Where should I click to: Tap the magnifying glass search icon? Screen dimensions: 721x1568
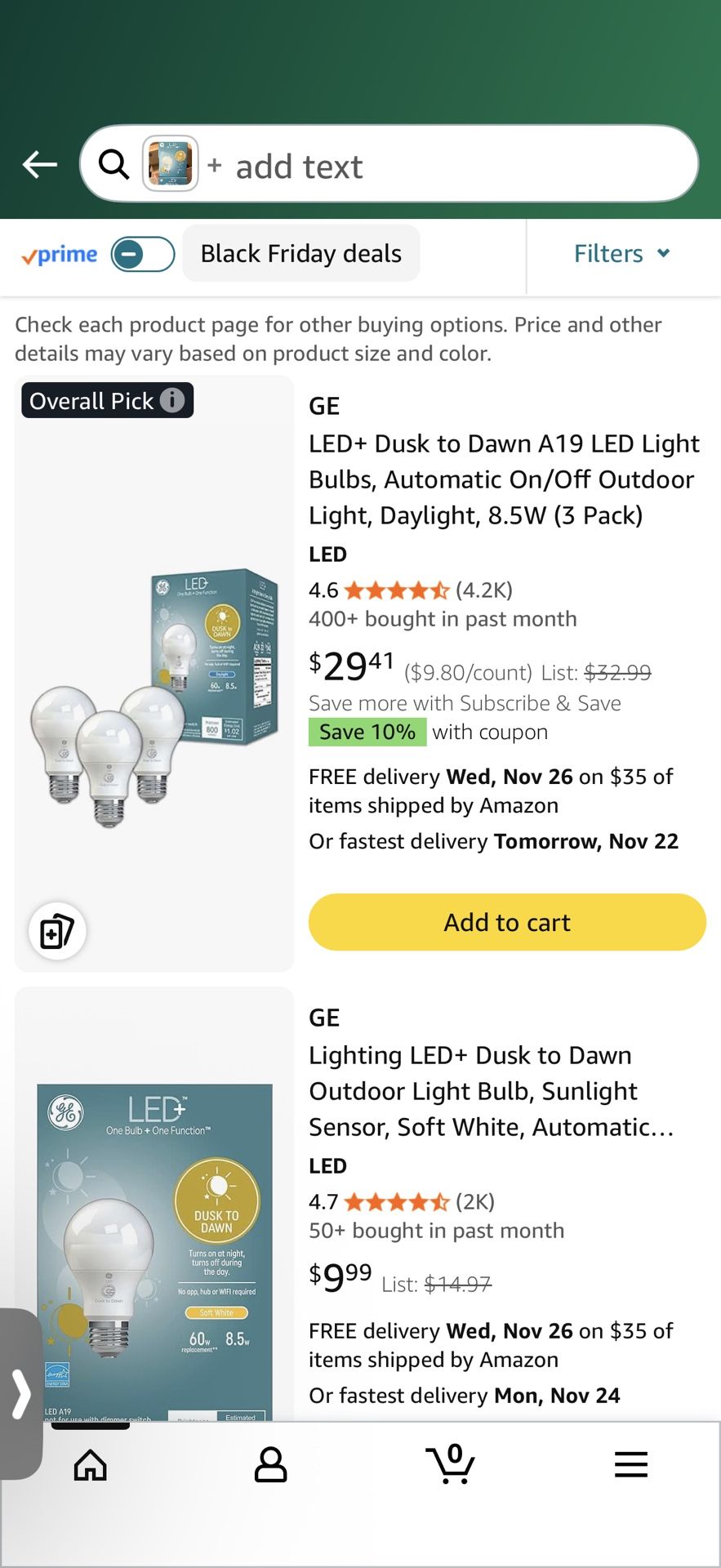pos(113,164)
